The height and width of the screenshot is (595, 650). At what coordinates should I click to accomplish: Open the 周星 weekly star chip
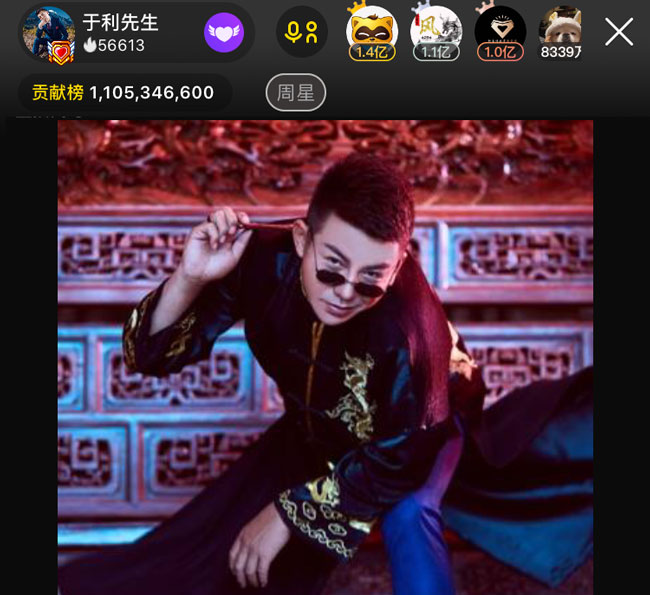coord(296,93)
